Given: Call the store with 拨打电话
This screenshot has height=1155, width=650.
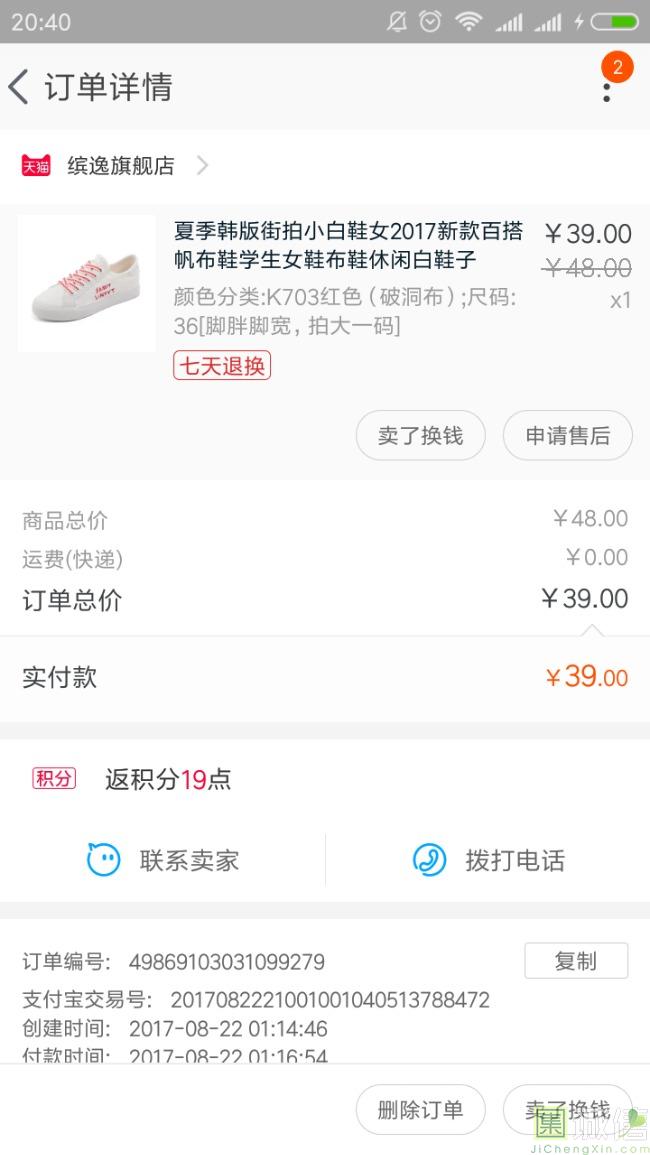Looking at the screenshot, I should pos(488,860).
